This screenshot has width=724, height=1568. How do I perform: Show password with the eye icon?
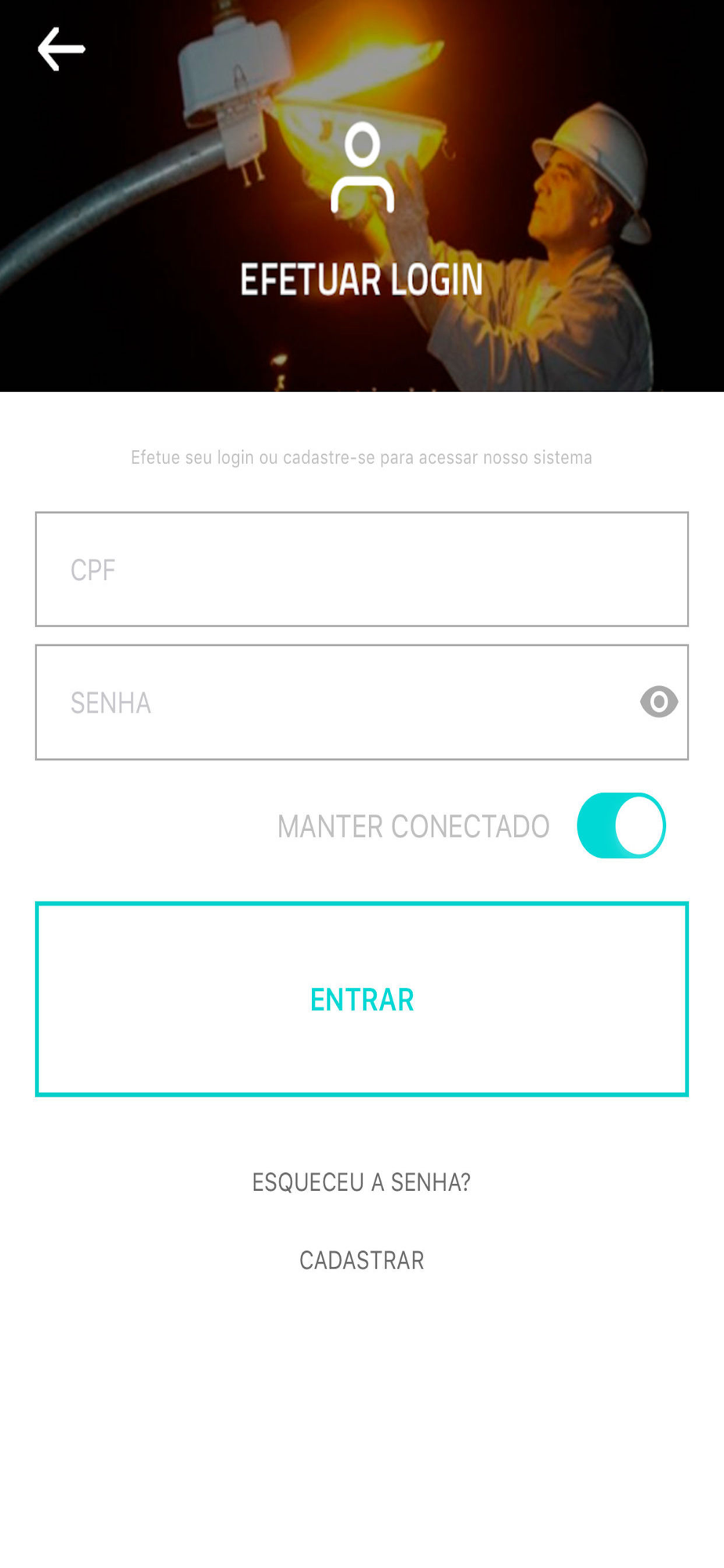pyautogui.click(x=659, y=702)
